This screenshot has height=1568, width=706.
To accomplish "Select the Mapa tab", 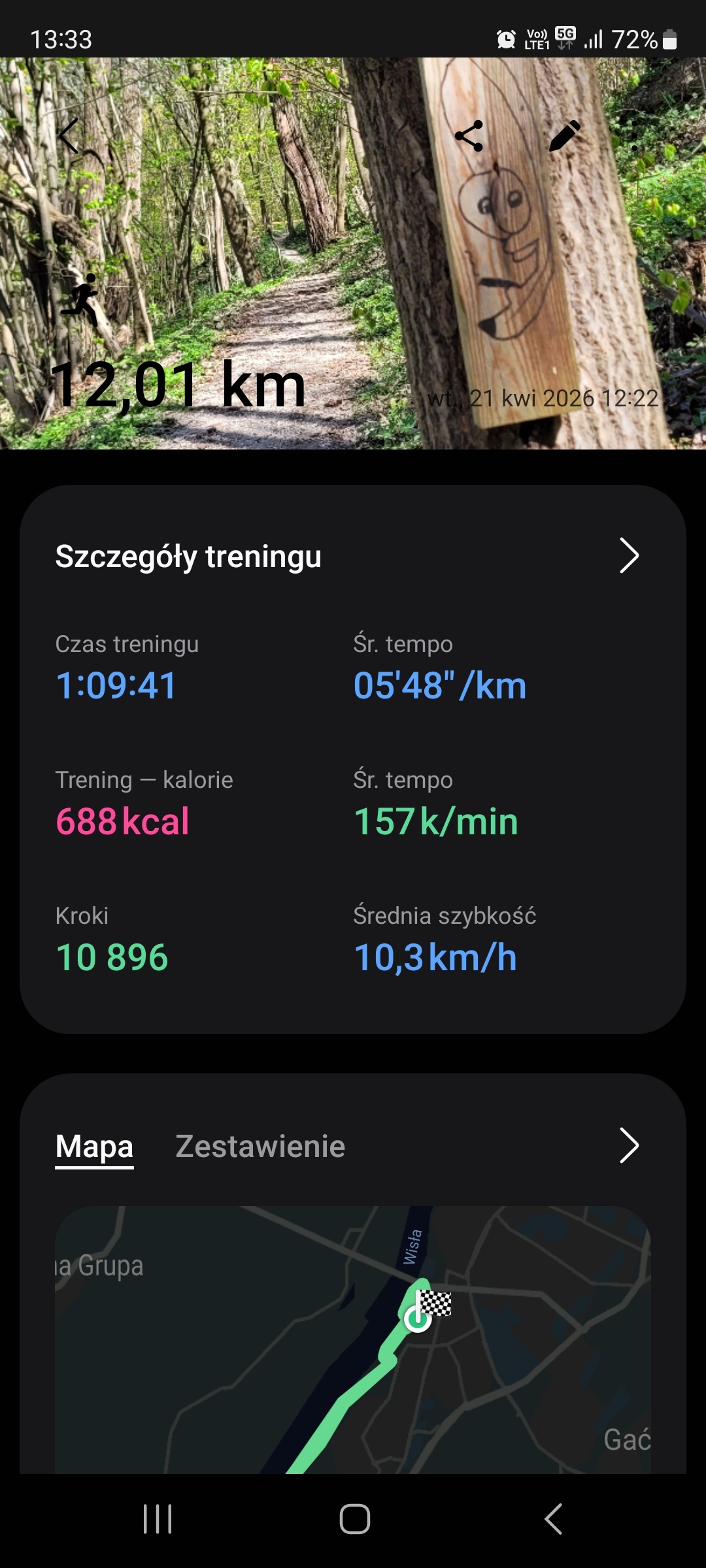I will 94,1147.
